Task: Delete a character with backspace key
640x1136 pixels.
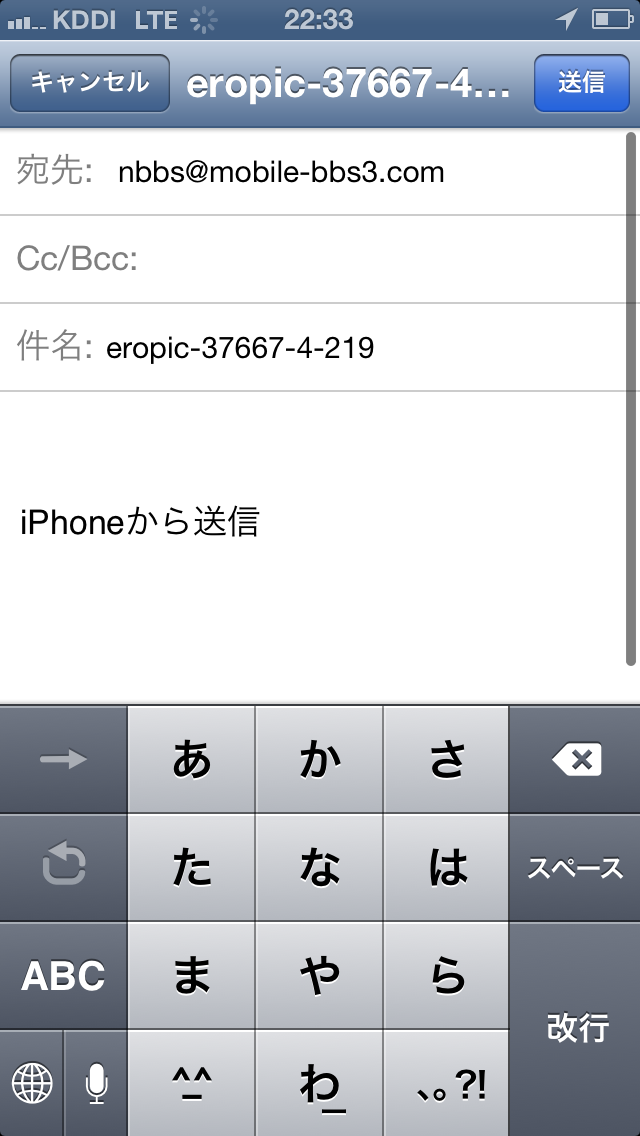Action: (575, 760)
